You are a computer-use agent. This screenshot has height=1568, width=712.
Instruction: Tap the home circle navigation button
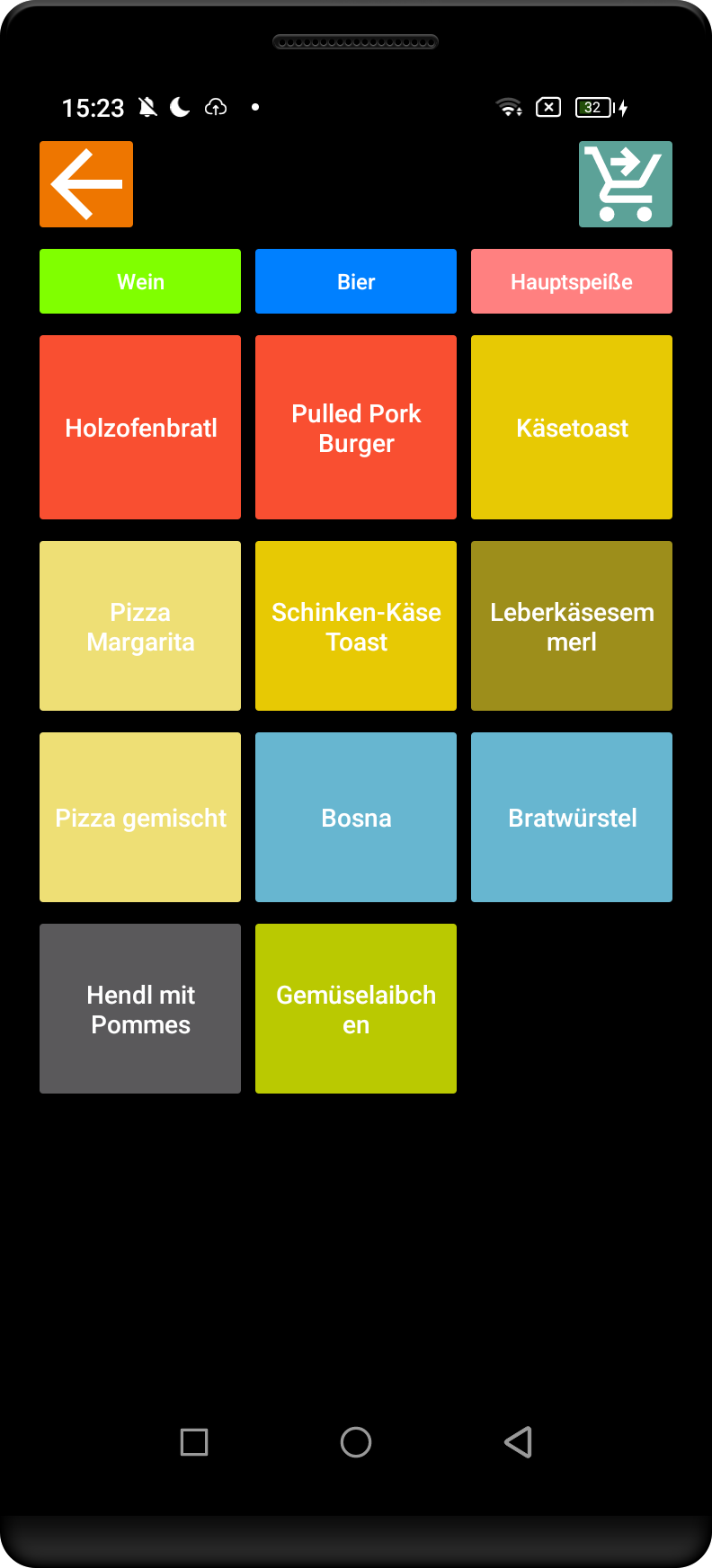pyautogui.click(x=356, y=1442)
